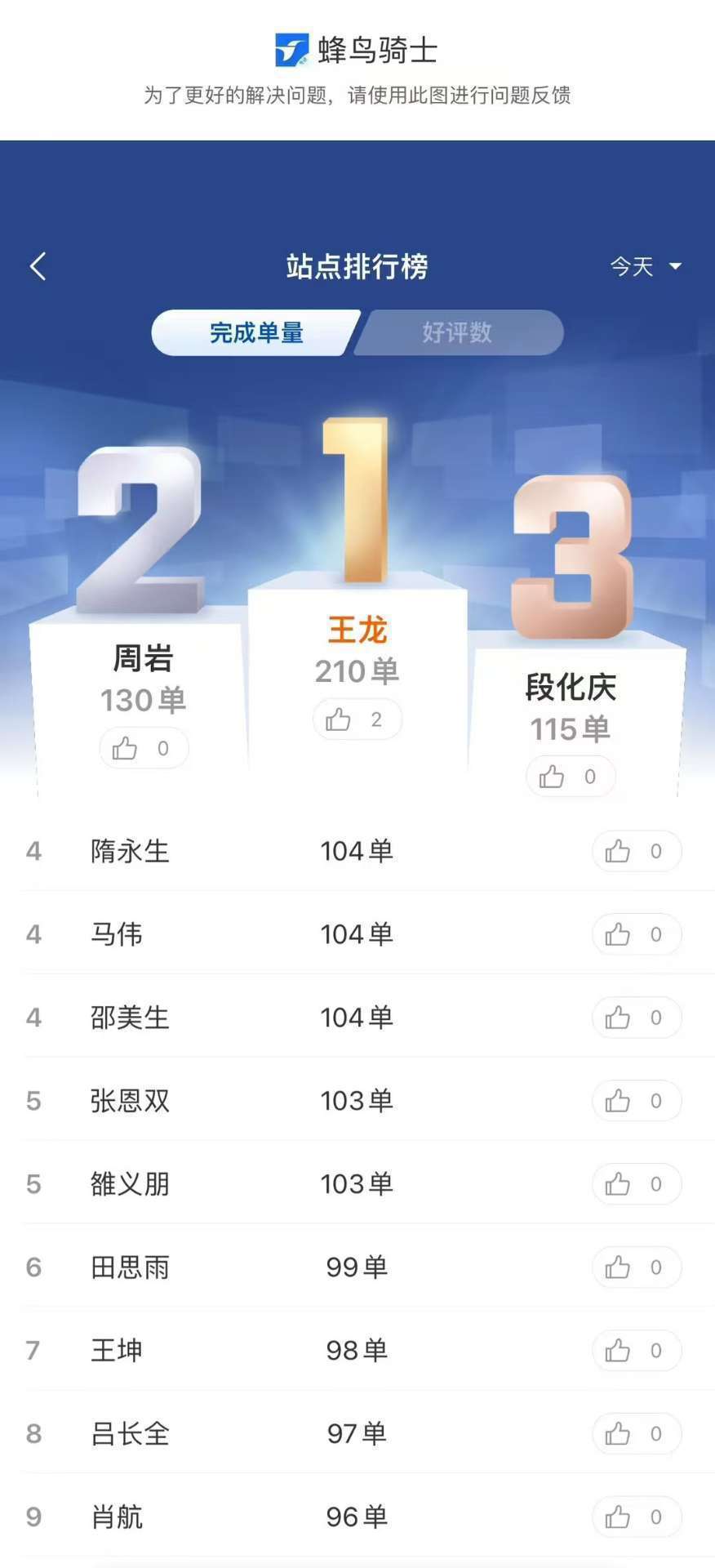Select the 完成单量 tab
The height and width of the screenshot is (1568, 715).
[256, 333]
